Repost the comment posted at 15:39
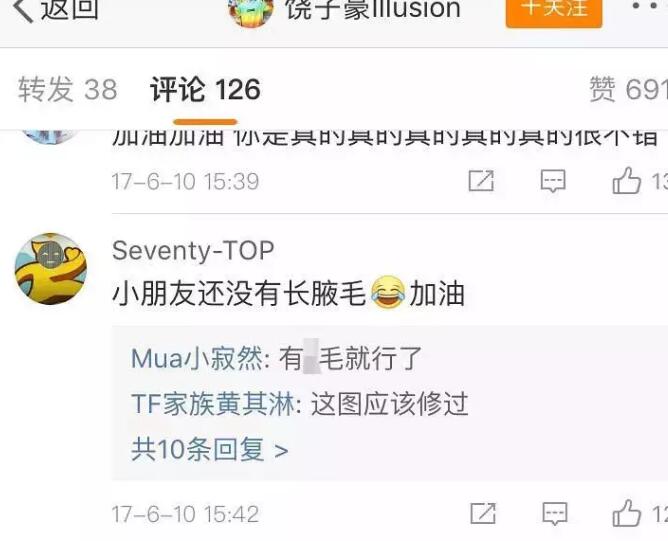This screenshot has width=668, height=541. 482,181
